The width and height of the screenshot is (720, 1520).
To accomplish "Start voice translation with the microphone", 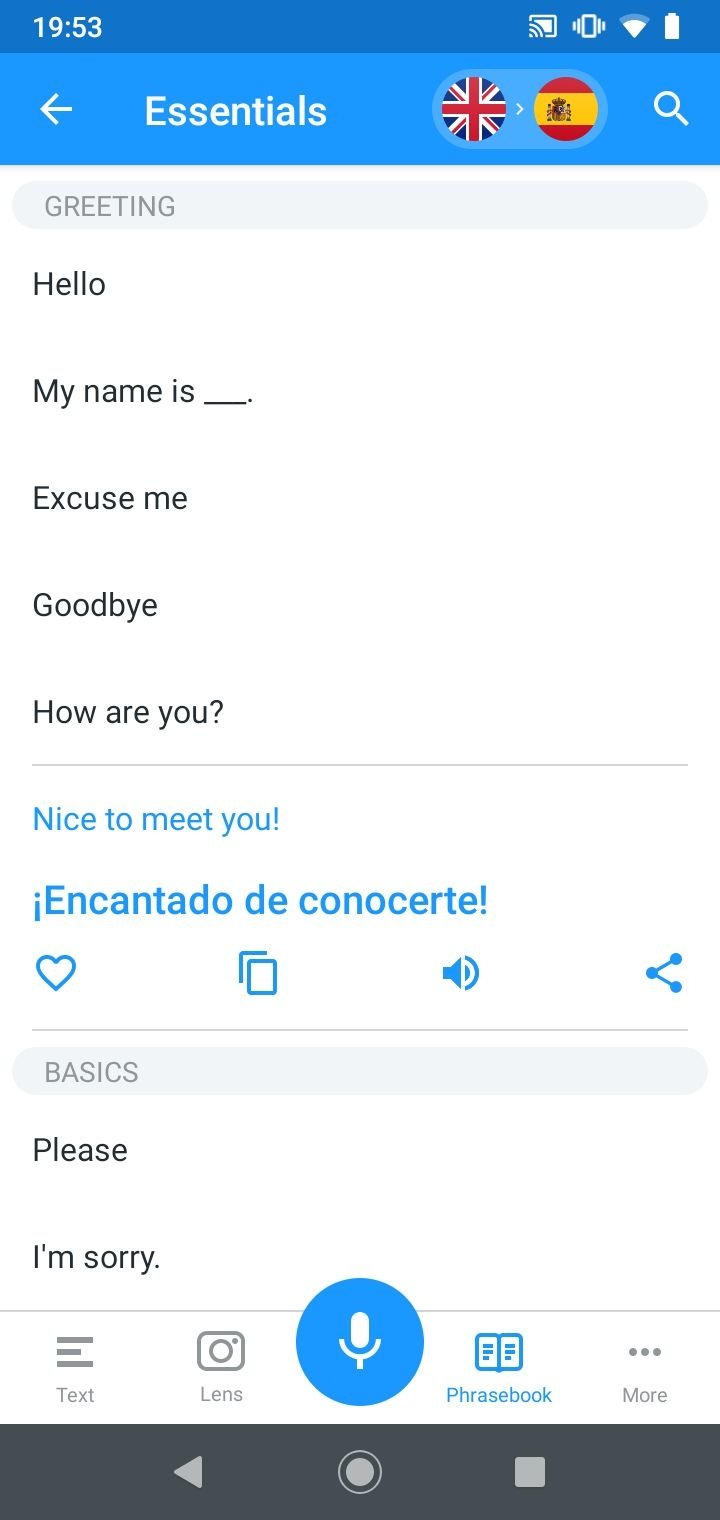I will [360, 1342].
